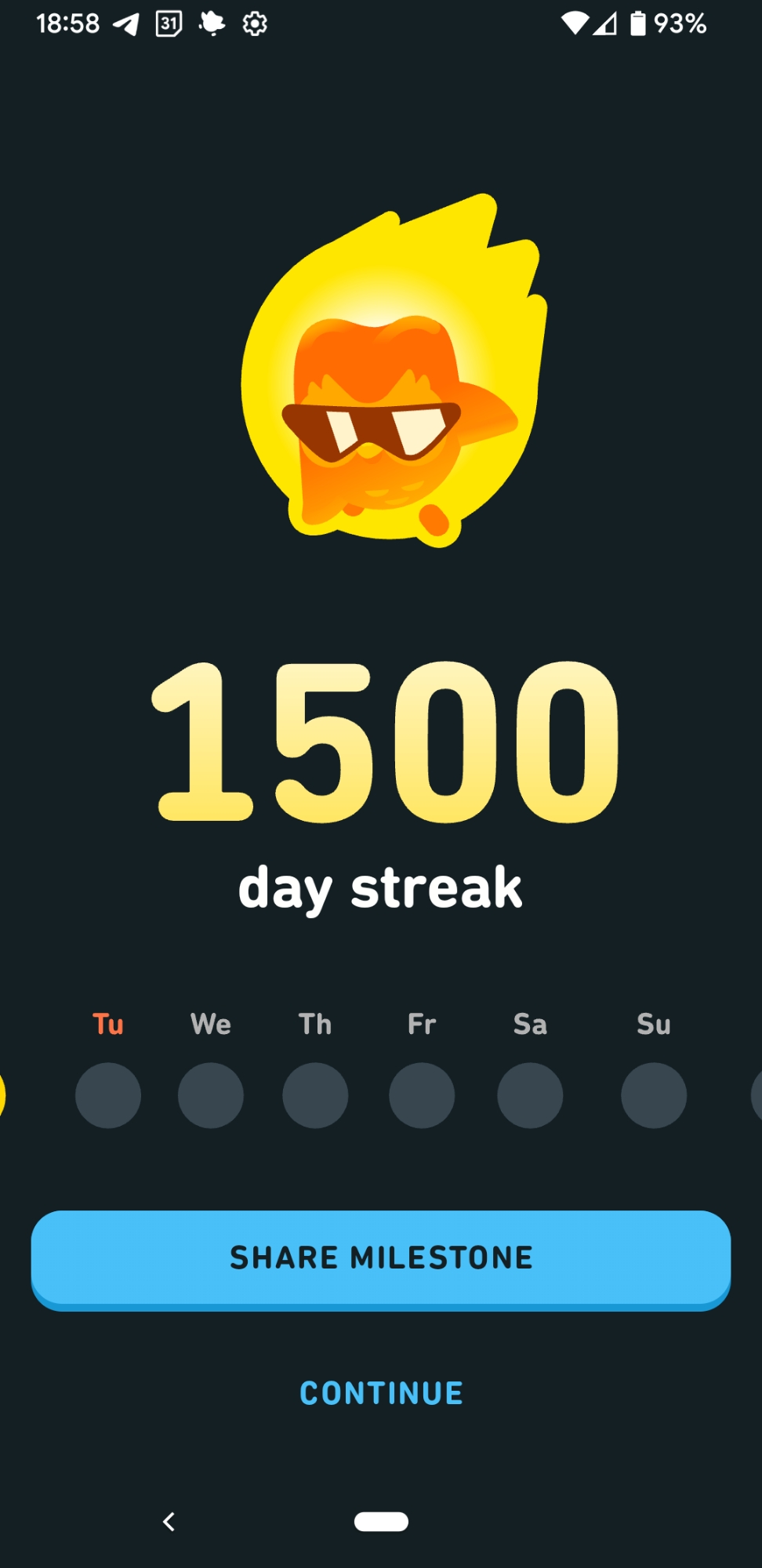Tap the home pill in navigation bar
This screenshot has height=1568, width=762.
(x=381, y=1522)
